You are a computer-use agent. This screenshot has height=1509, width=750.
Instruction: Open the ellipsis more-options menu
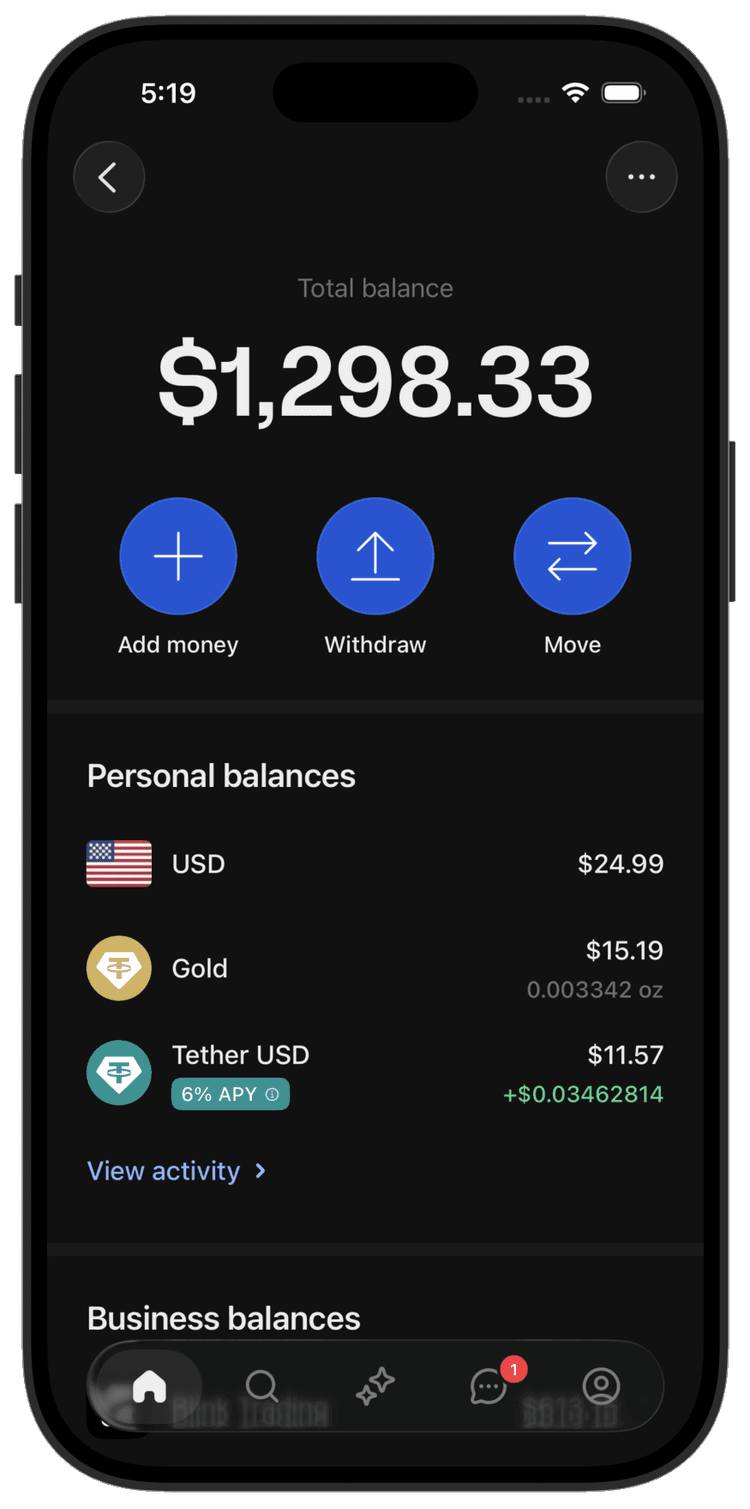tap(641, 176)
